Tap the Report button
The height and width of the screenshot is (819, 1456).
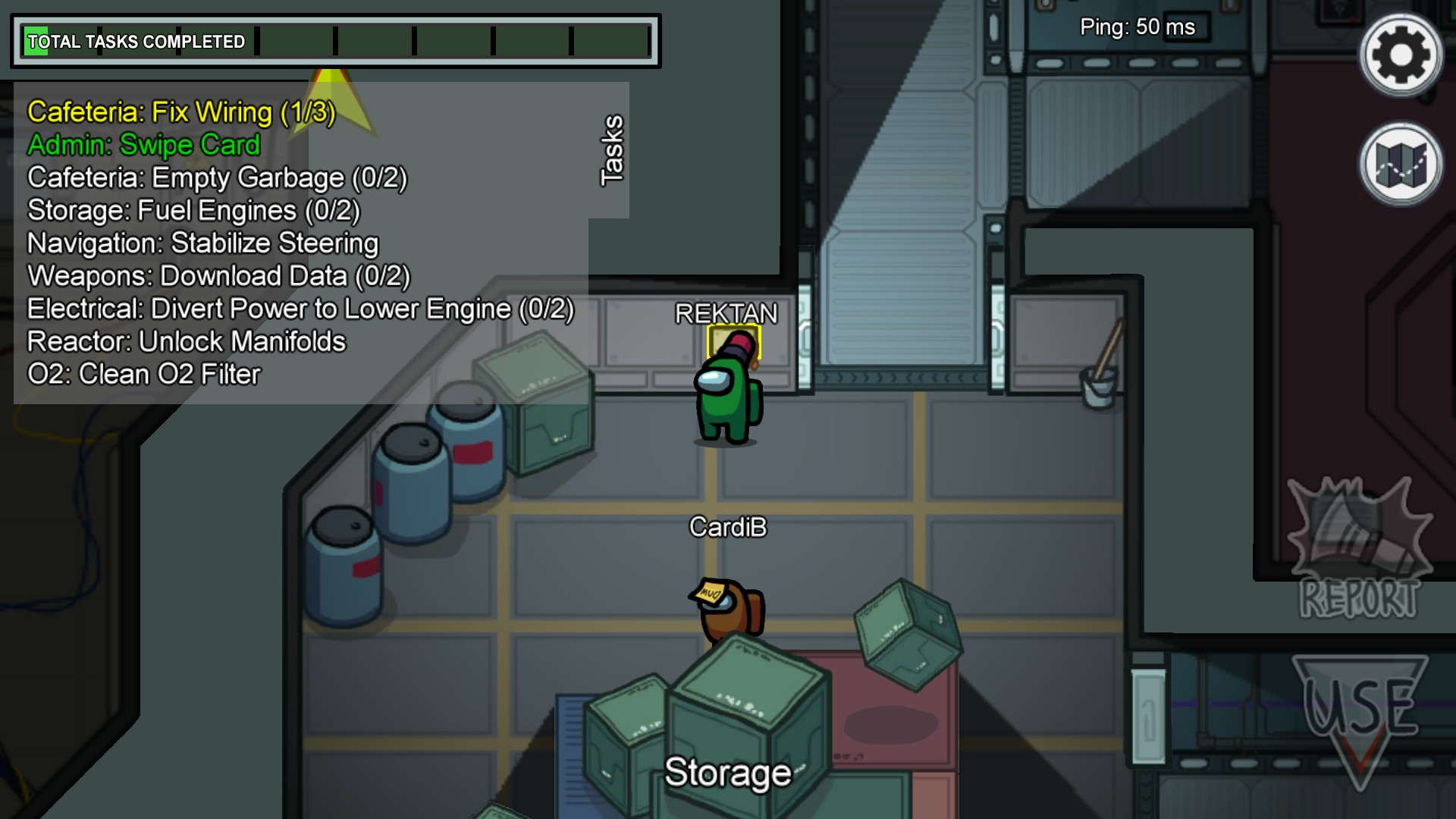[1360, 548]
